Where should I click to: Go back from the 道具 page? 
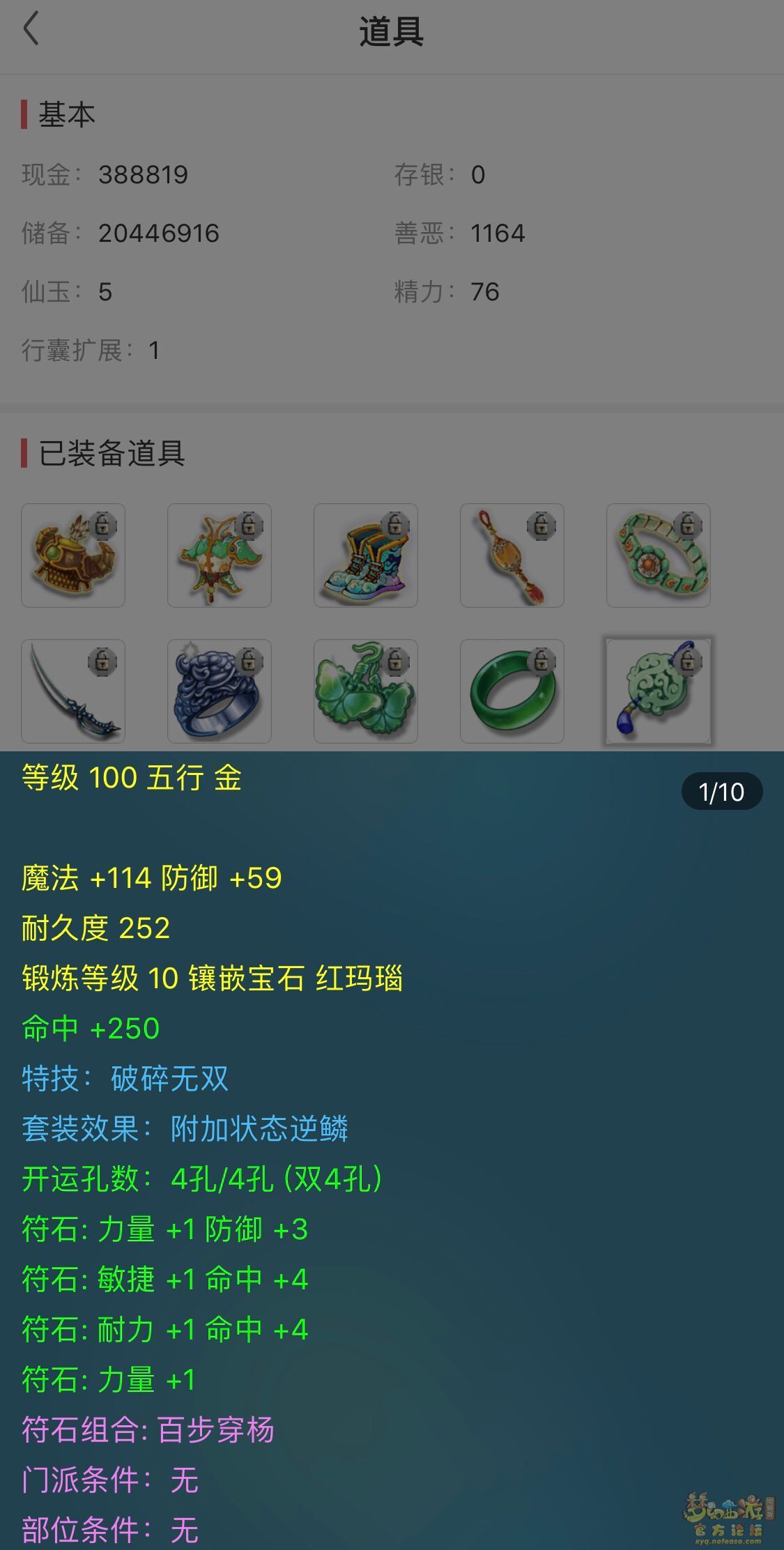31,30
